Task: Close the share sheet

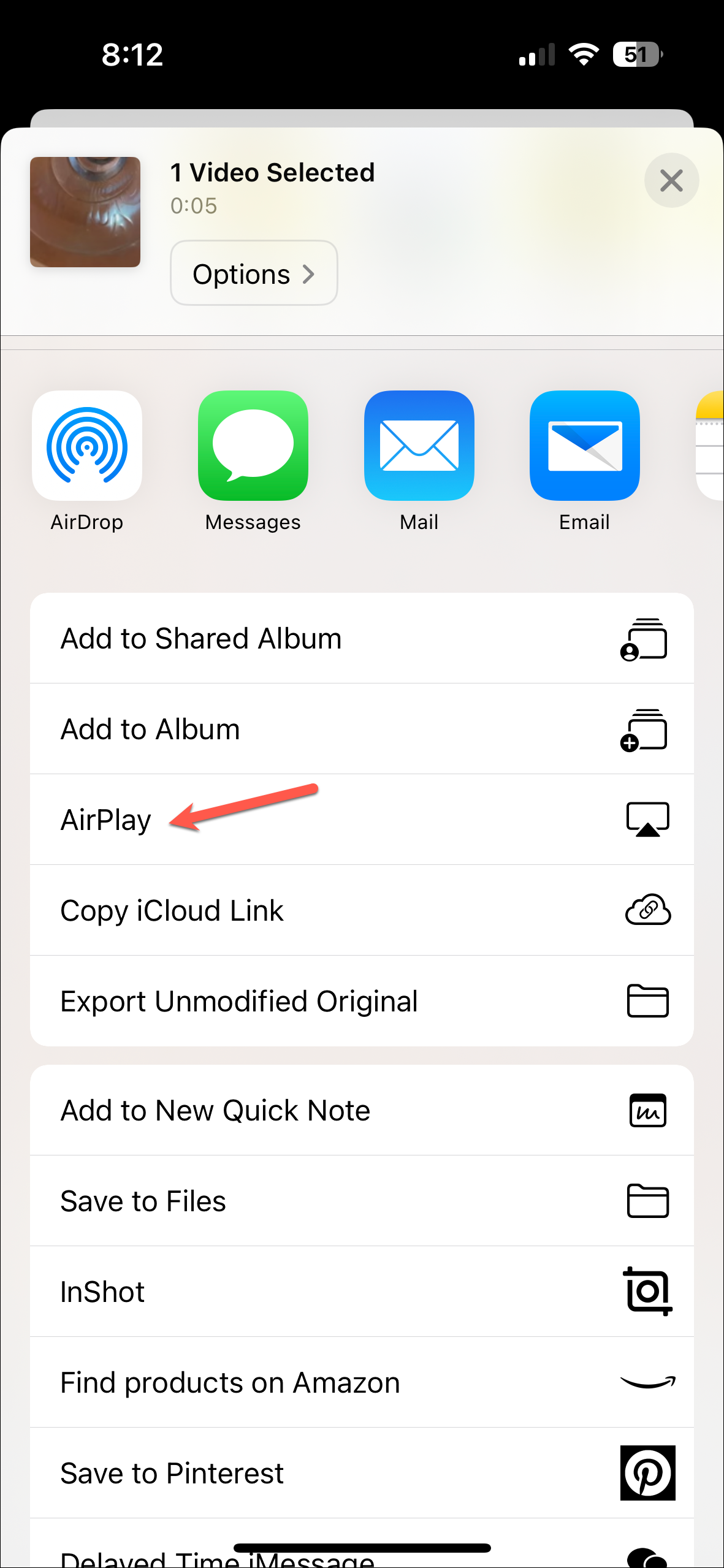Action: click(671, 181)
